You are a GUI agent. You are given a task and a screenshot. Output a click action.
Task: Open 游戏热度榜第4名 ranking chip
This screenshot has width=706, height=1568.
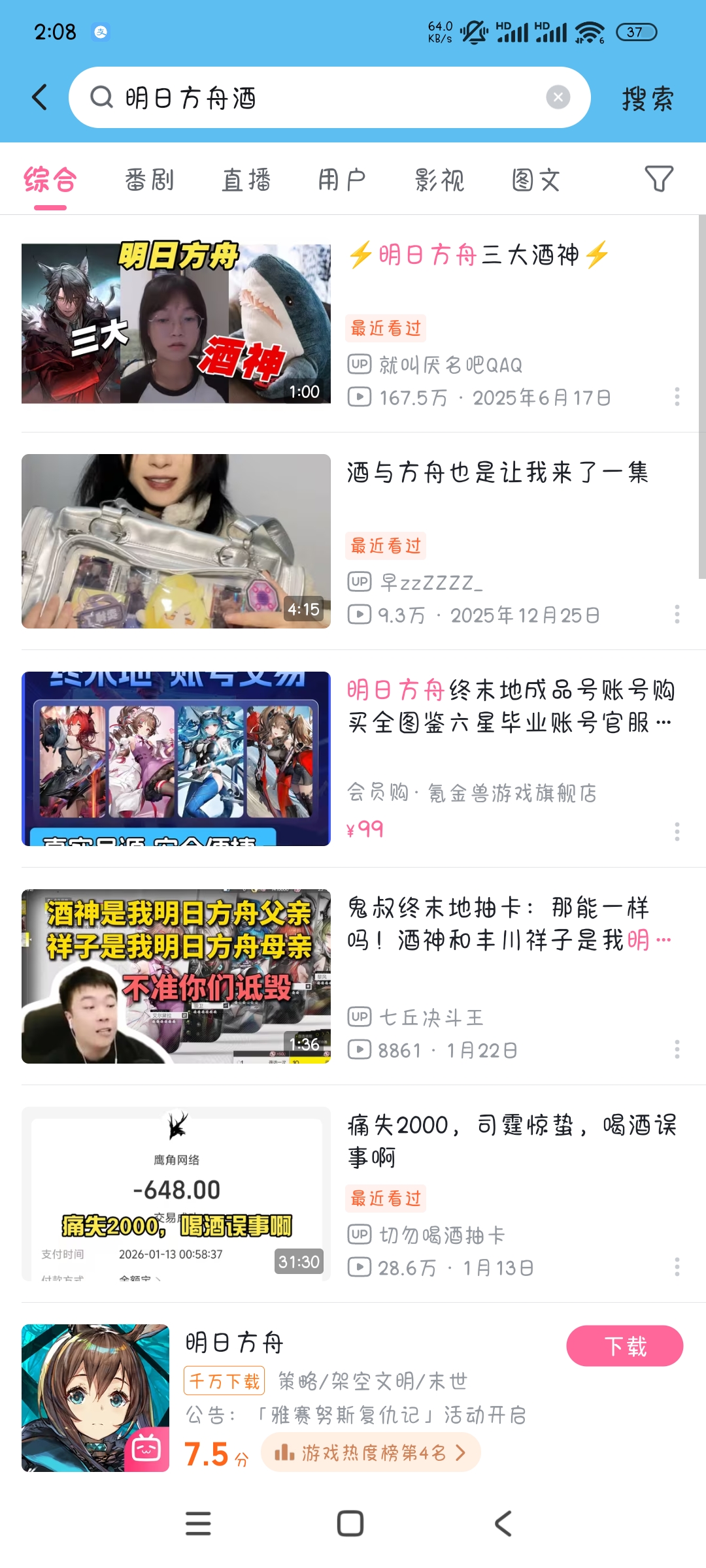click(371, 1452)
